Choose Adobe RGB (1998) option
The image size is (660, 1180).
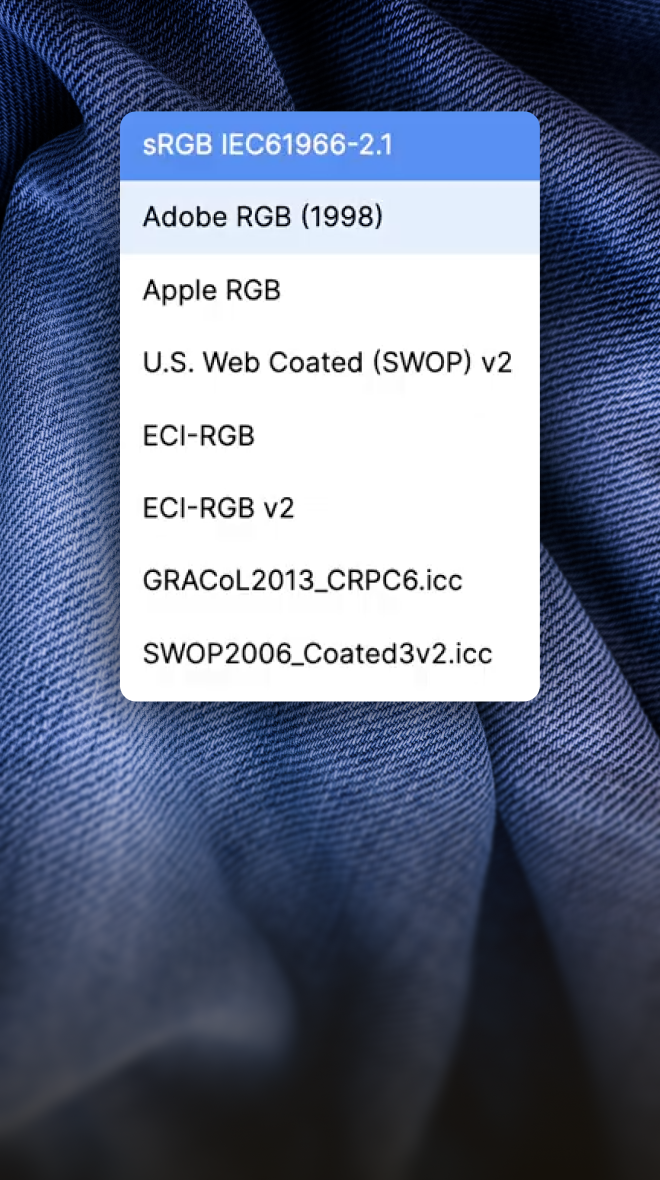pyautogui.click(x=329, y=217)
